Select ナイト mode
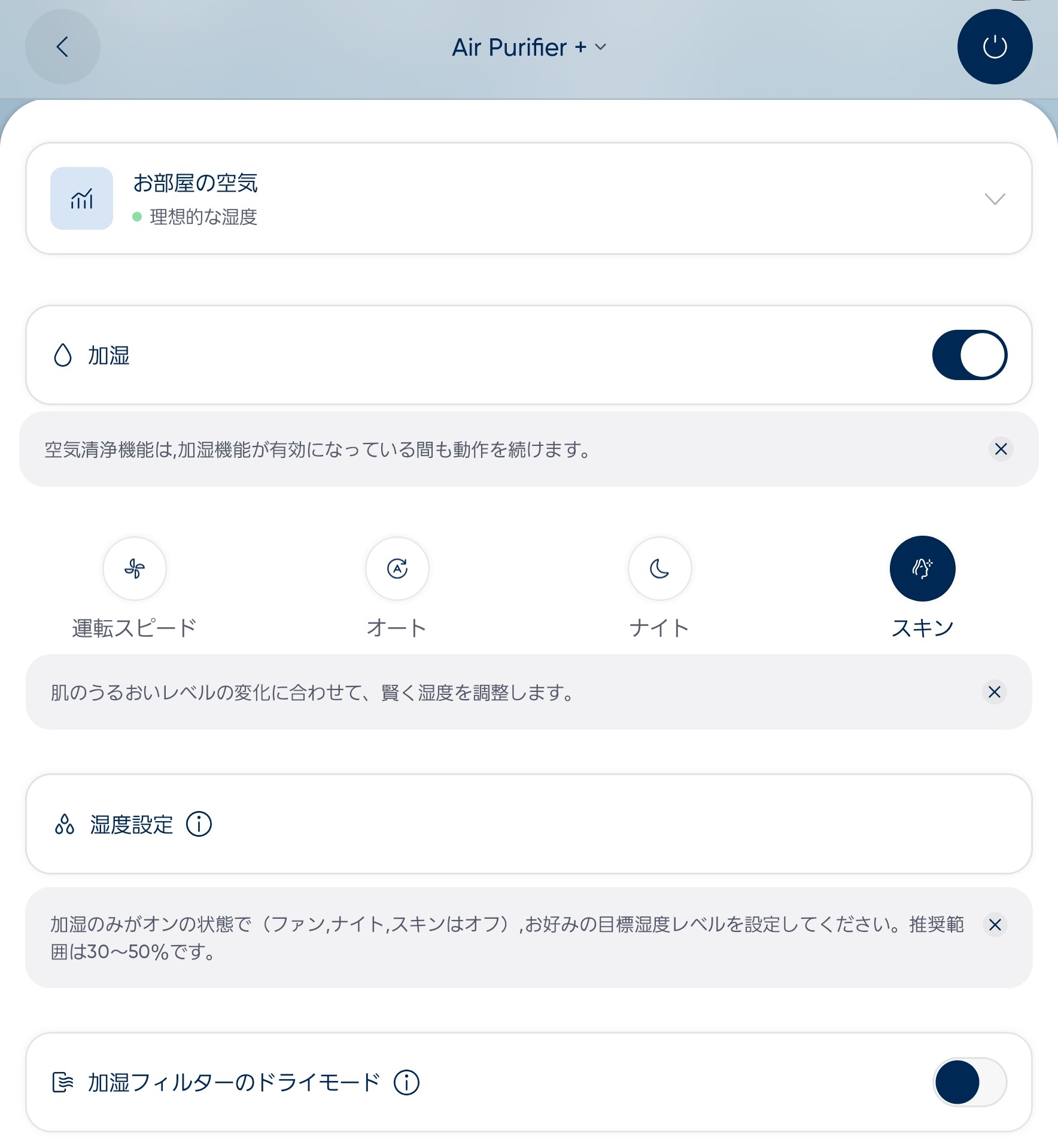1058x1148 pixels. coord(659,569)
